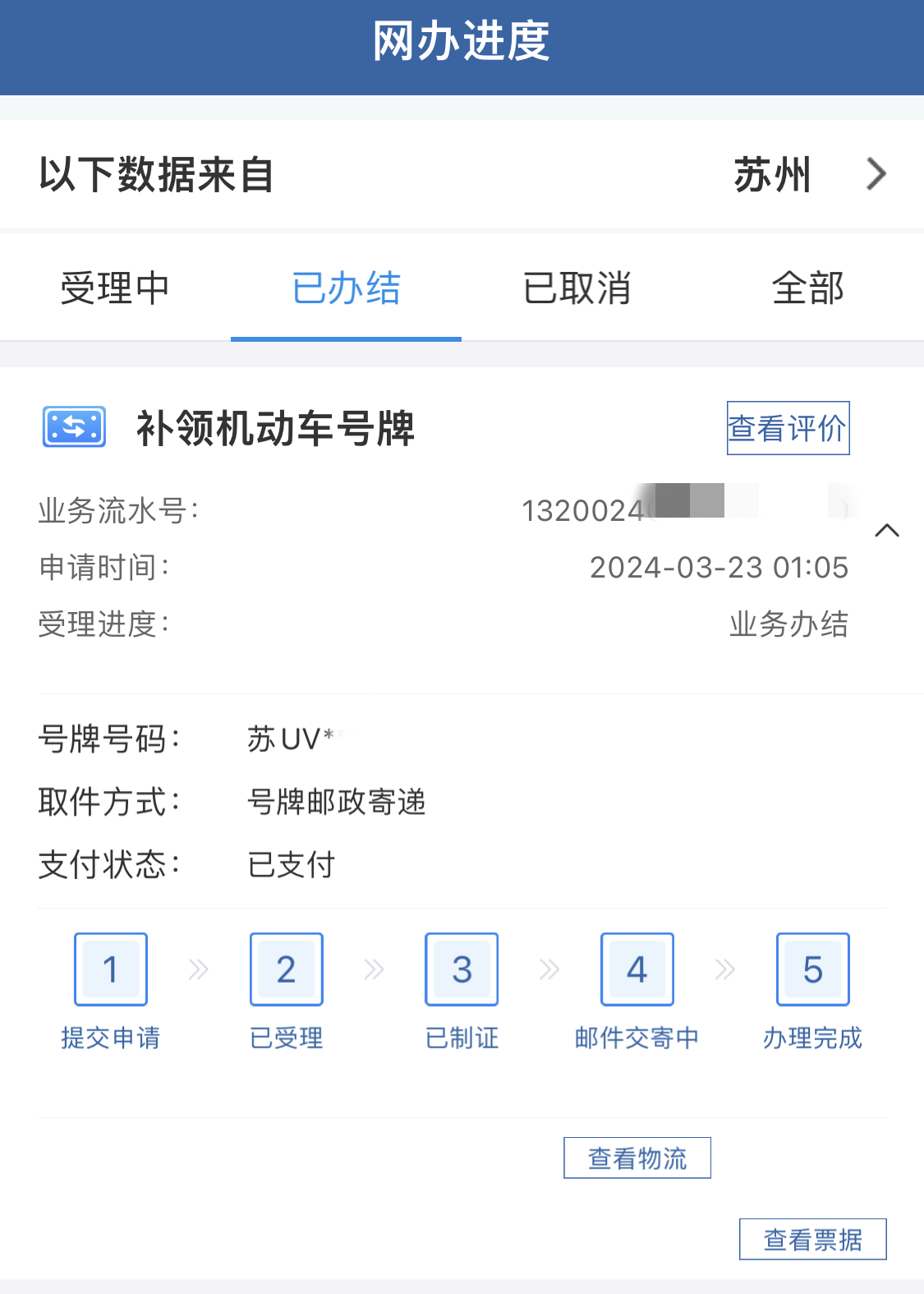Select step 2 已受理 in progress bar
This screenshot has height=1294, width=924.
coord(286,969)
